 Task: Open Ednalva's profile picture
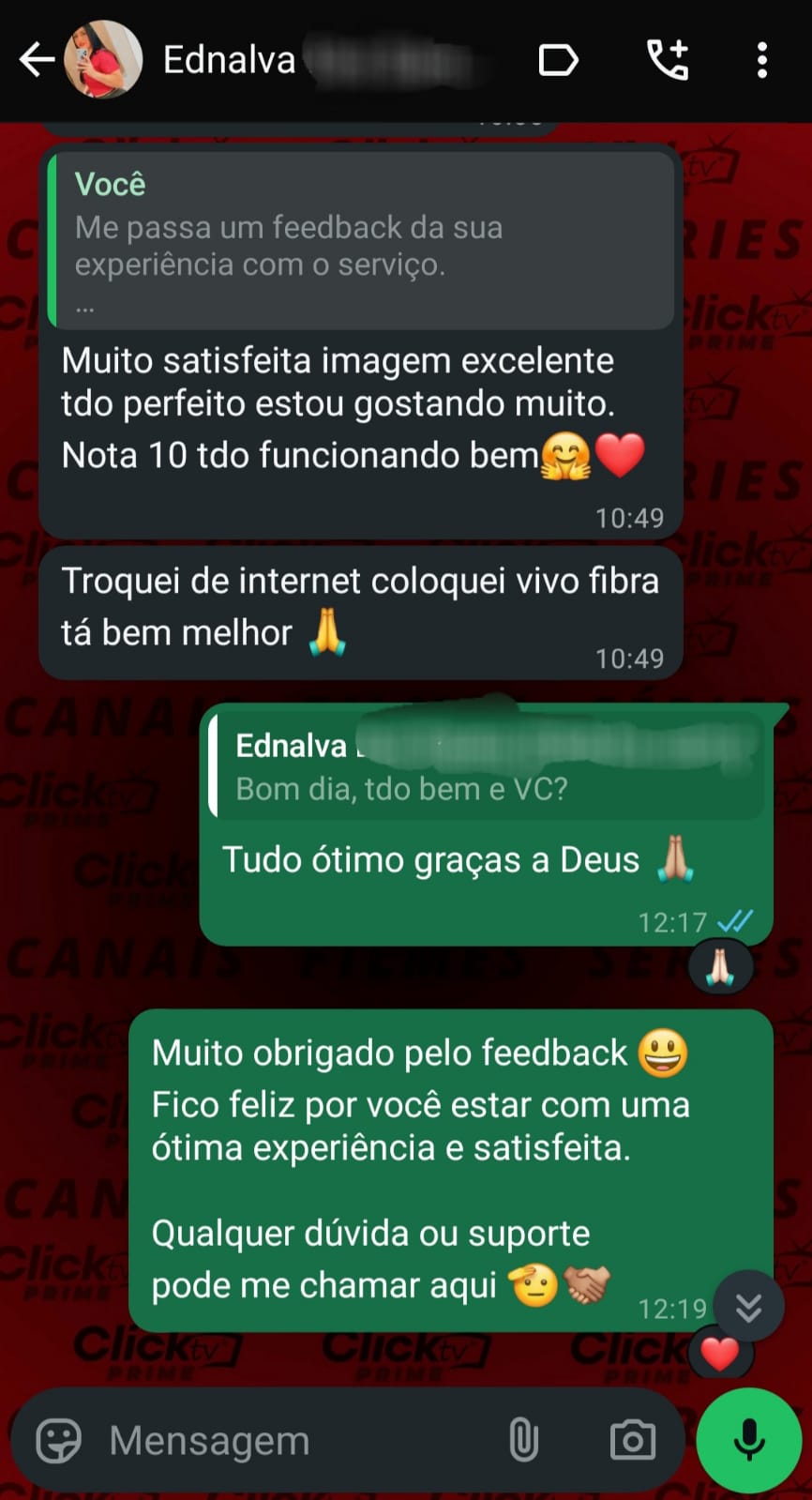pyautogui.click(x=102, y=60)
